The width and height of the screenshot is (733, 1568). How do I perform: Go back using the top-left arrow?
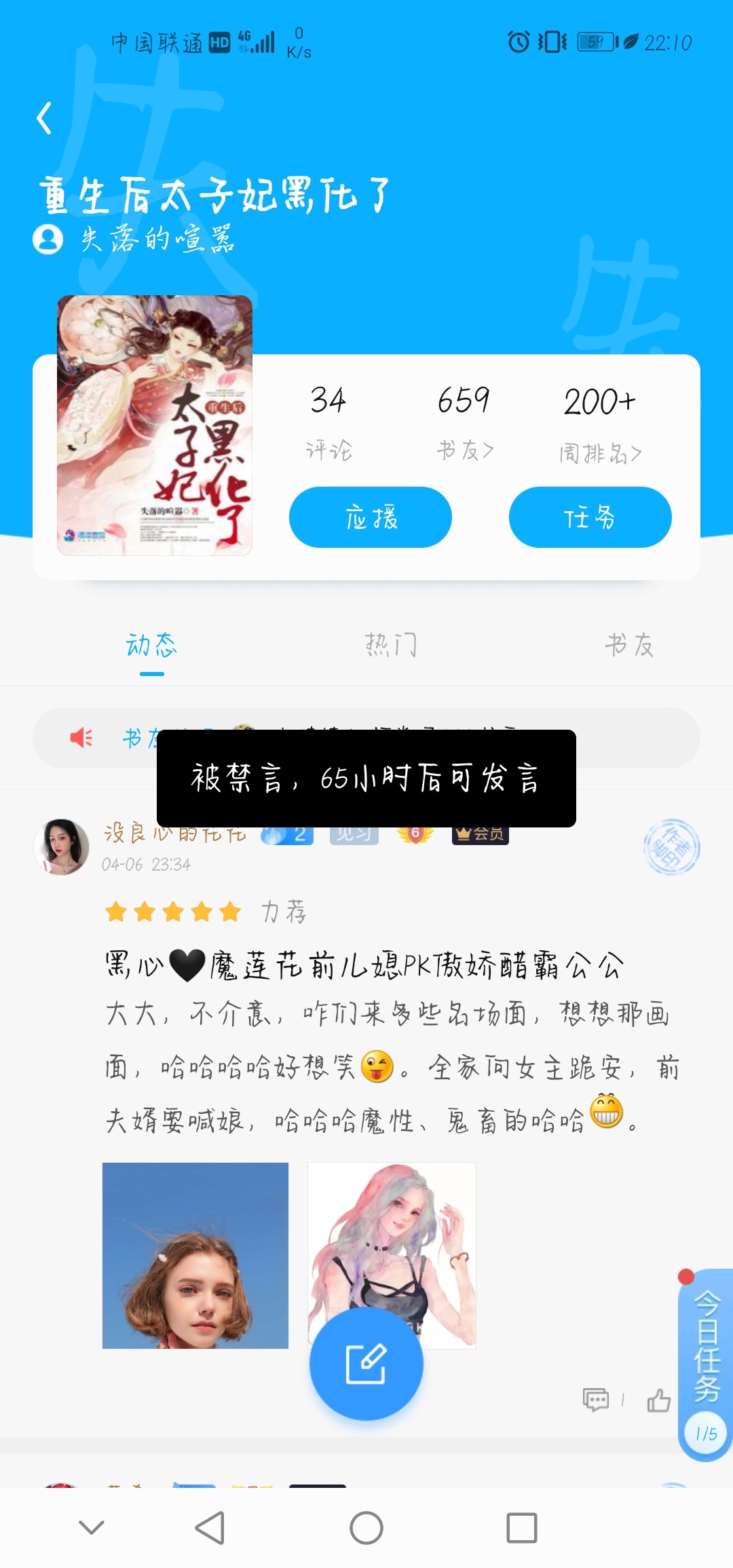[x=45, y=119]
